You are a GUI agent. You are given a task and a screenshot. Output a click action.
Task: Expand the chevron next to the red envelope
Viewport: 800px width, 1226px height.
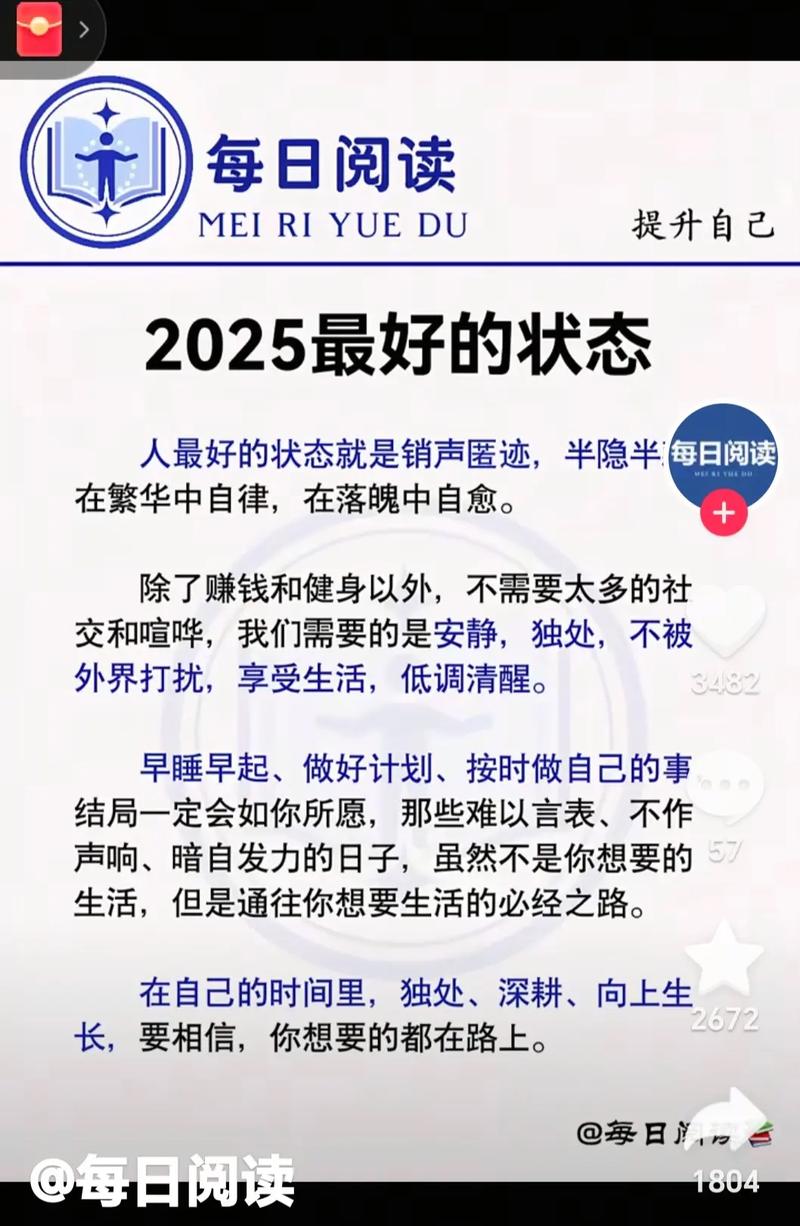[84, 29]
